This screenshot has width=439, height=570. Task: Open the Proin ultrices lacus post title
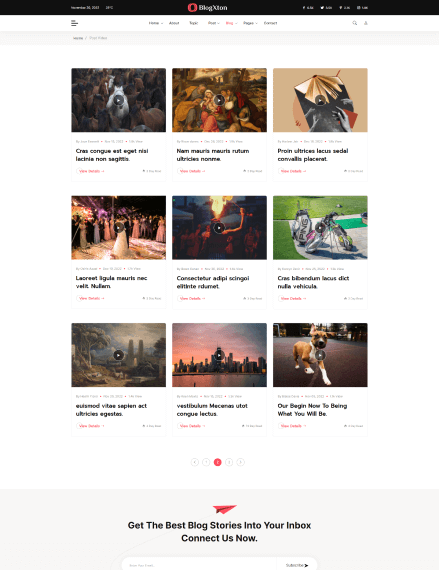[313, 155]
